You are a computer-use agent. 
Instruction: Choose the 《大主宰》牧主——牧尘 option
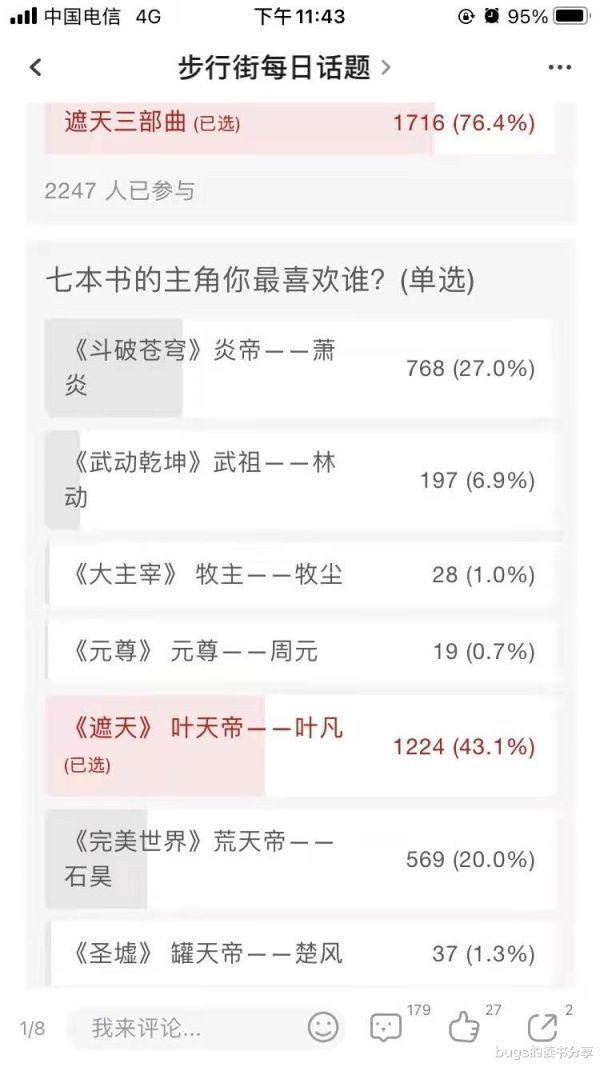[x=300, y=575]
